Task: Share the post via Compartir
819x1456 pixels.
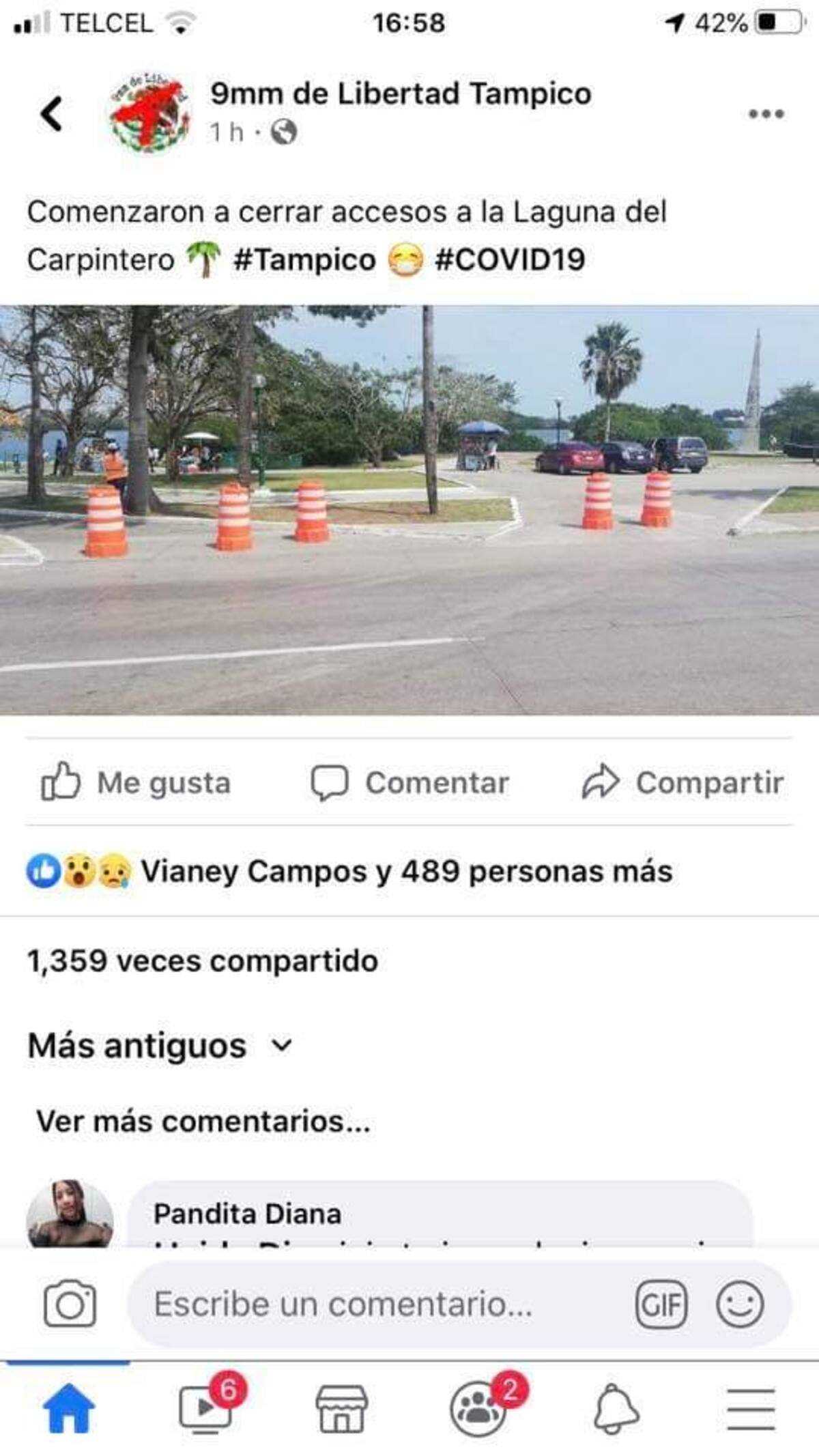Action: pyautogui.click(x=682, y=782)
